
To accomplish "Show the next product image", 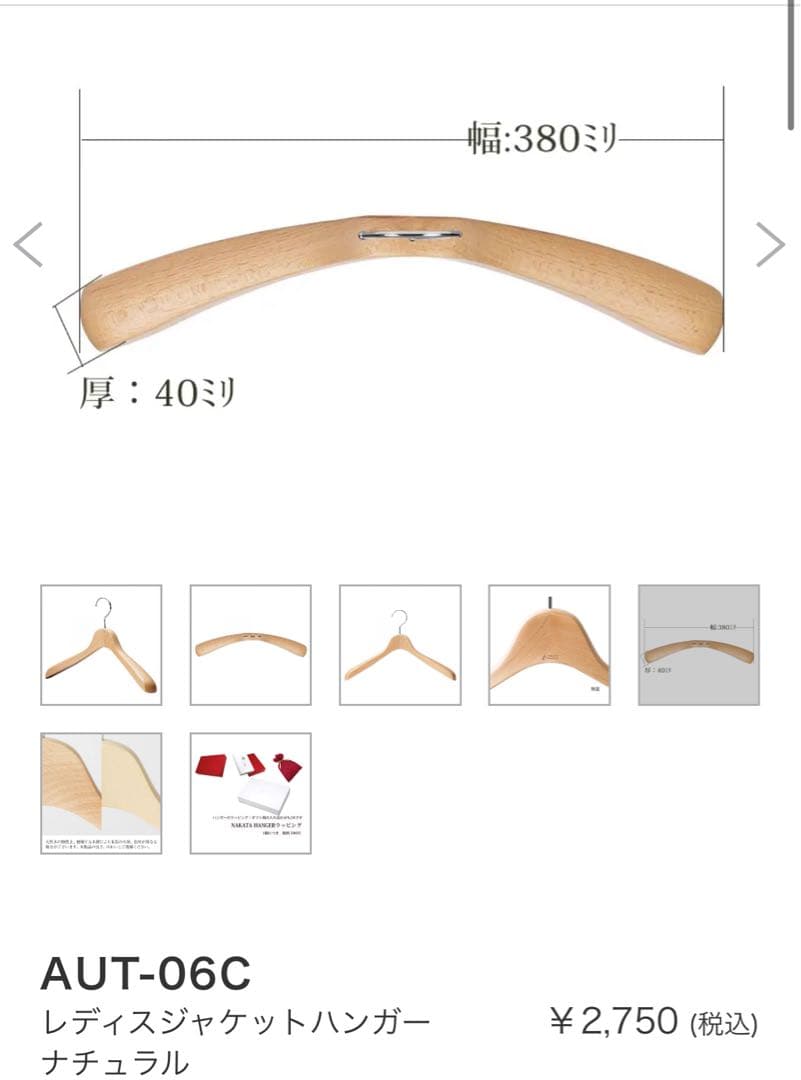I will [770, 244].
